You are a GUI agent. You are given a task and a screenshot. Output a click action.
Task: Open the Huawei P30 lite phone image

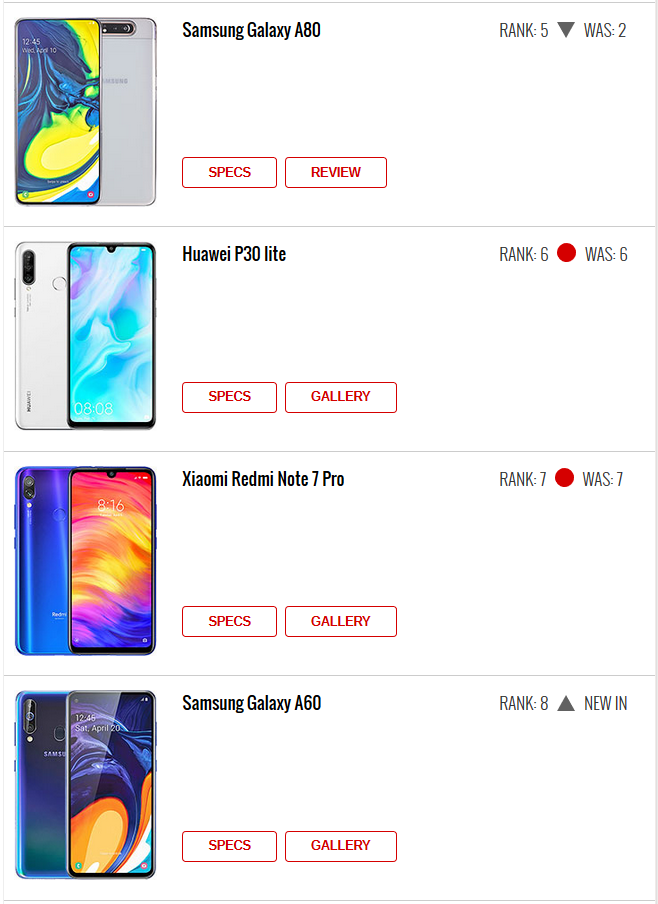click(86, 336)
